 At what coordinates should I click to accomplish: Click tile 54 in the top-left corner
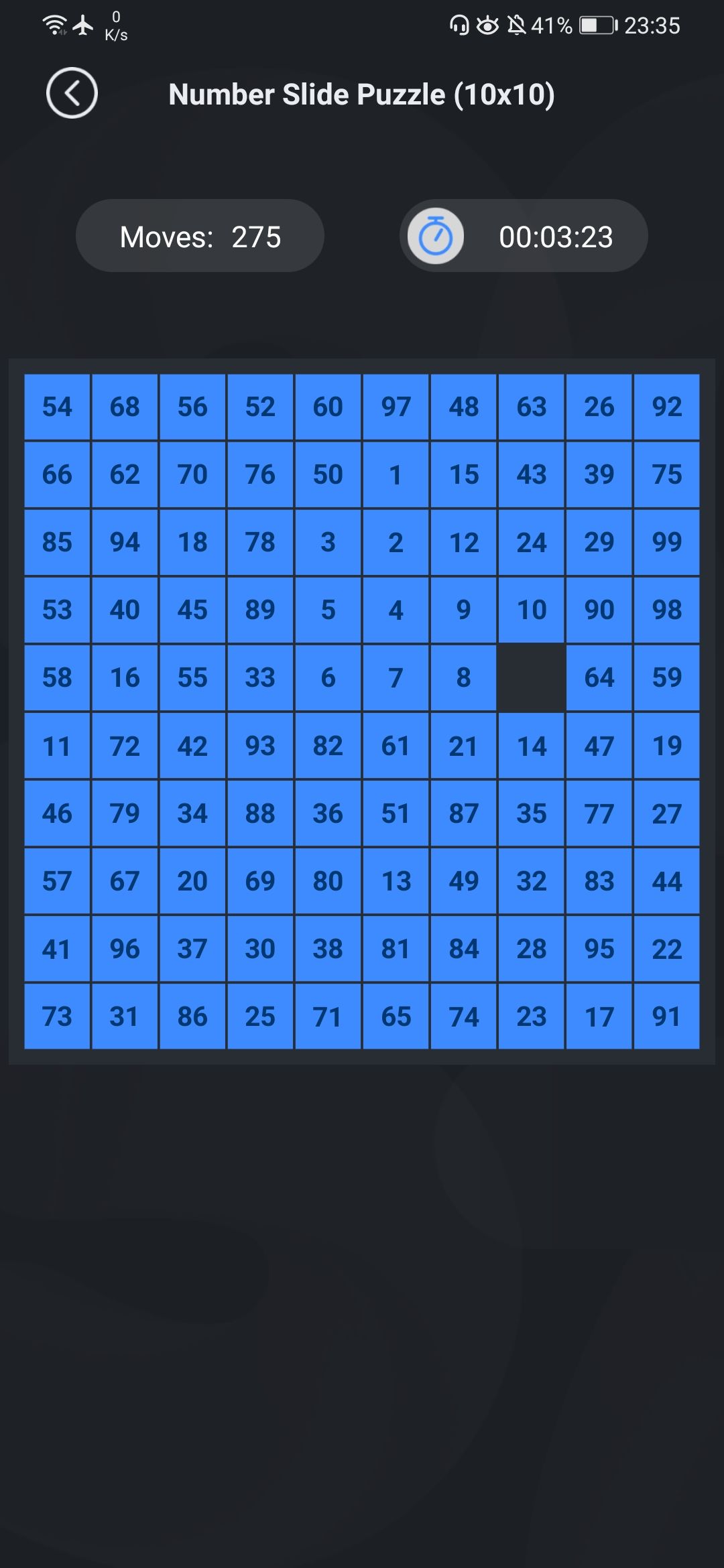(x=57, y=407)
